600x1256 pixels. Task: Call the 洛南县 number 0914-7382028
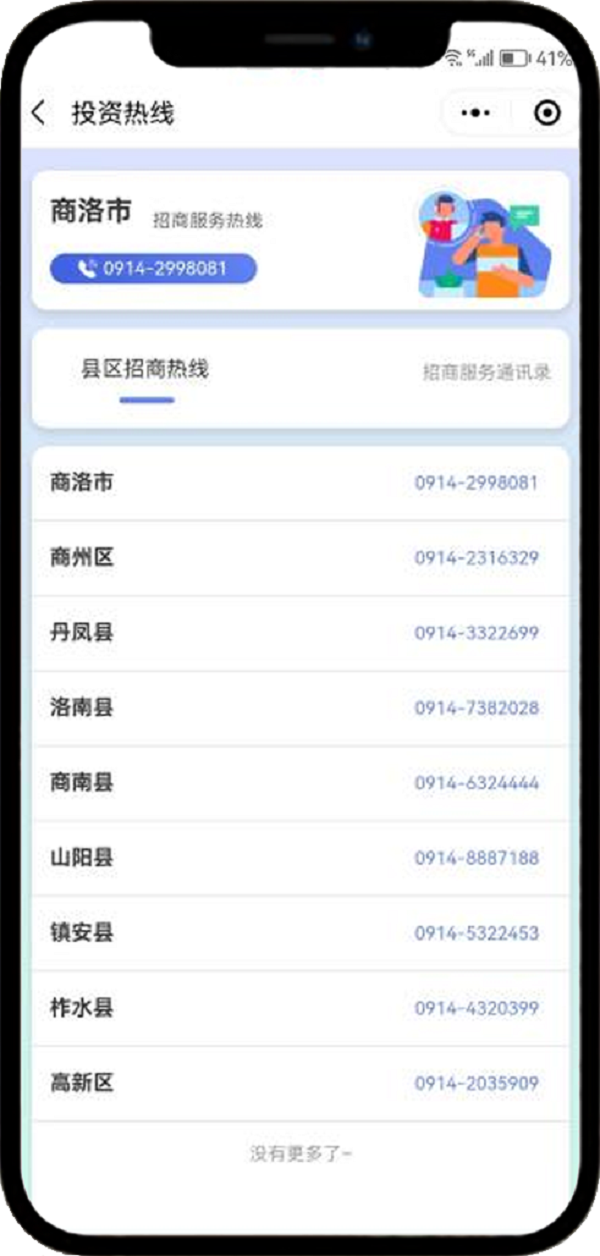click(477, 708)
